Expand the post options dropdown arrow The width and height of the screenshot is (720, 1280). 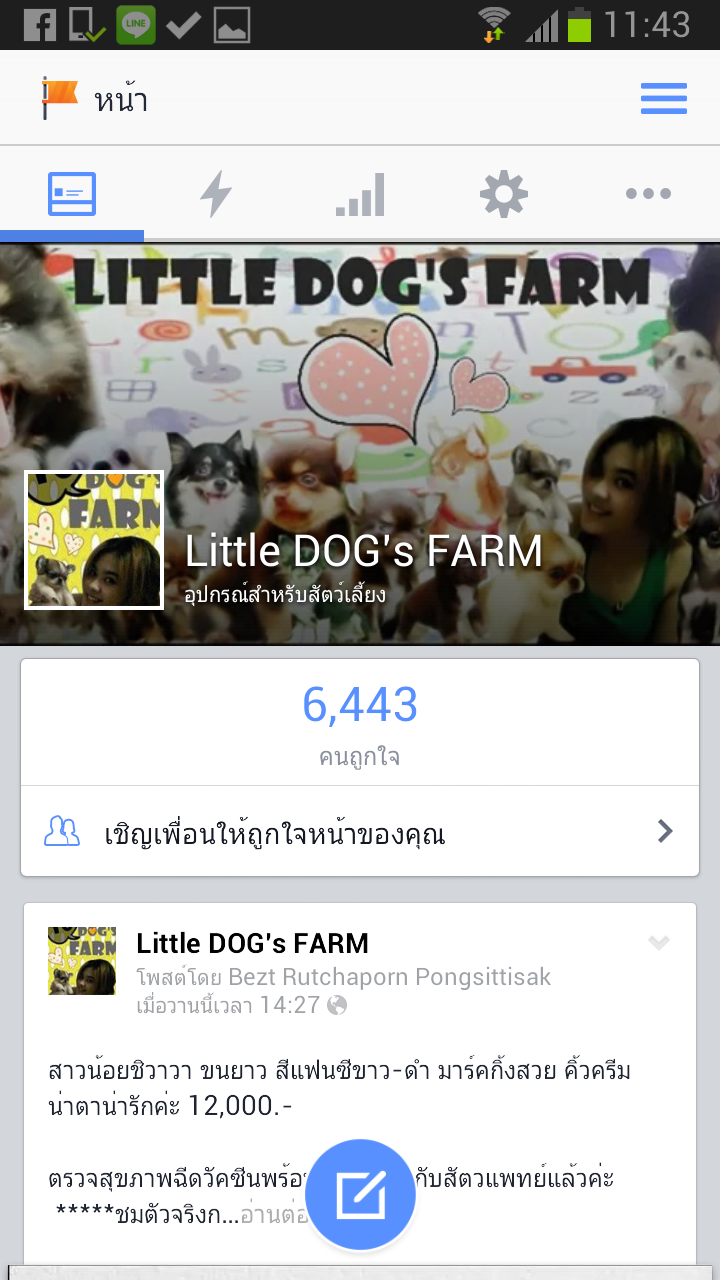658,942
